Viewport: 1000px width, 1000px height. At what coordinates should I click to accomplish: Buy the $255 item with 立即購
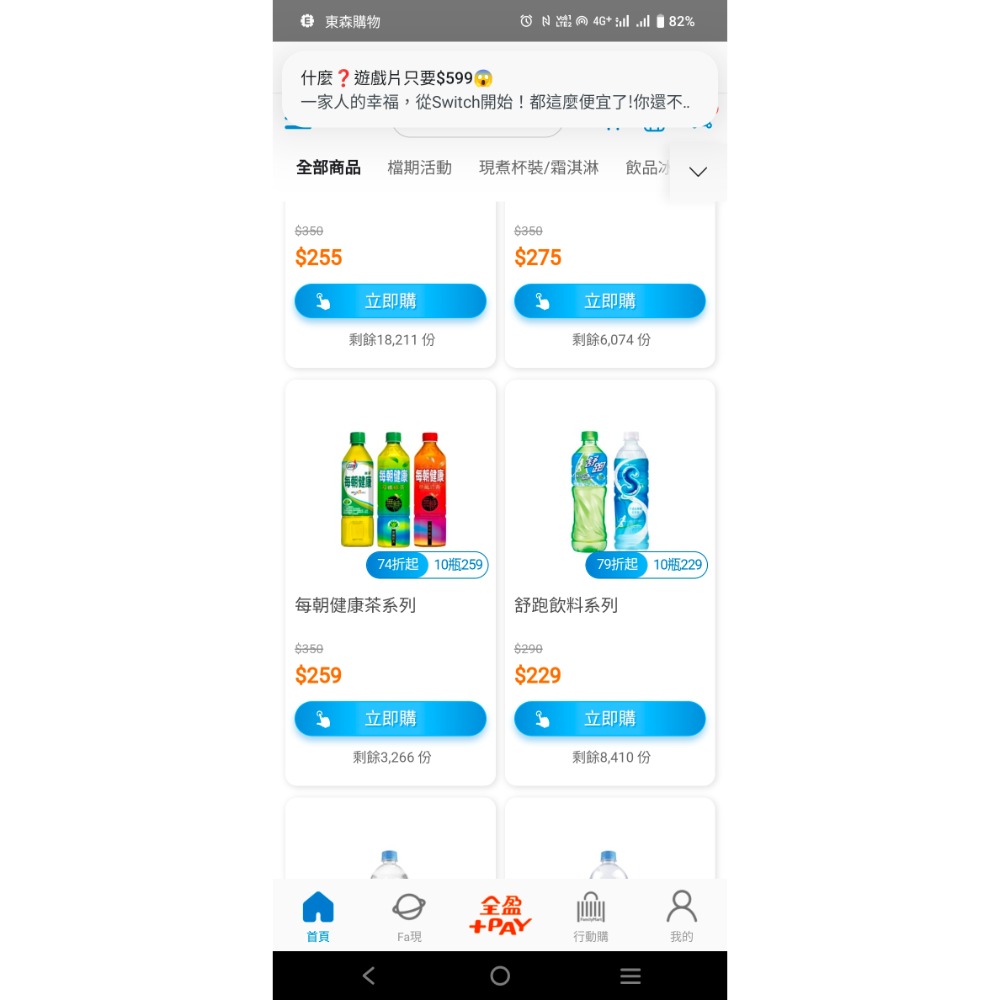point(390,301)
